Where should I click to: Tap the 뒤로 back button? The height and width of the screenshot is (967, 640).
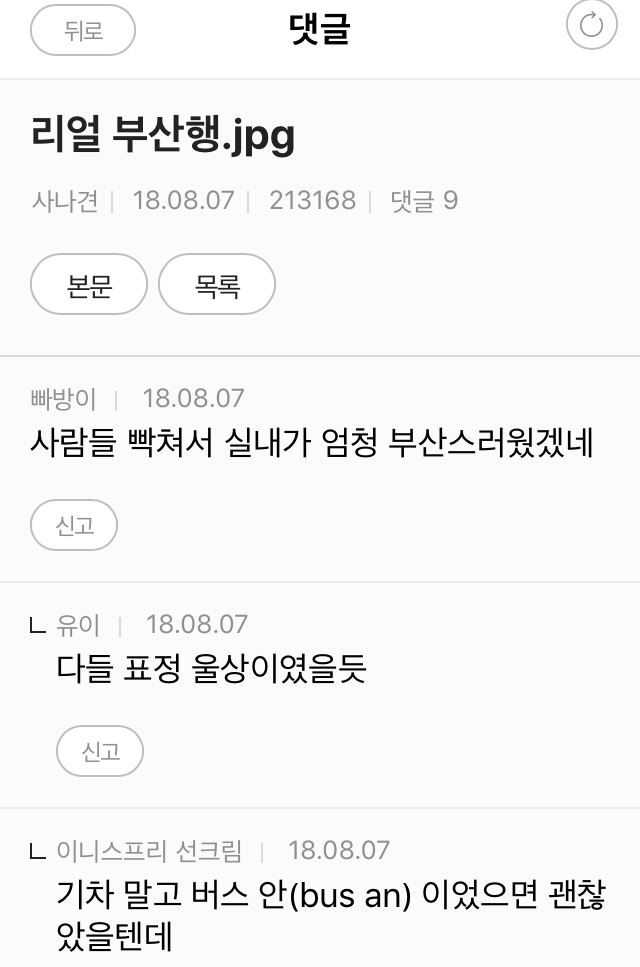point(83,30)
